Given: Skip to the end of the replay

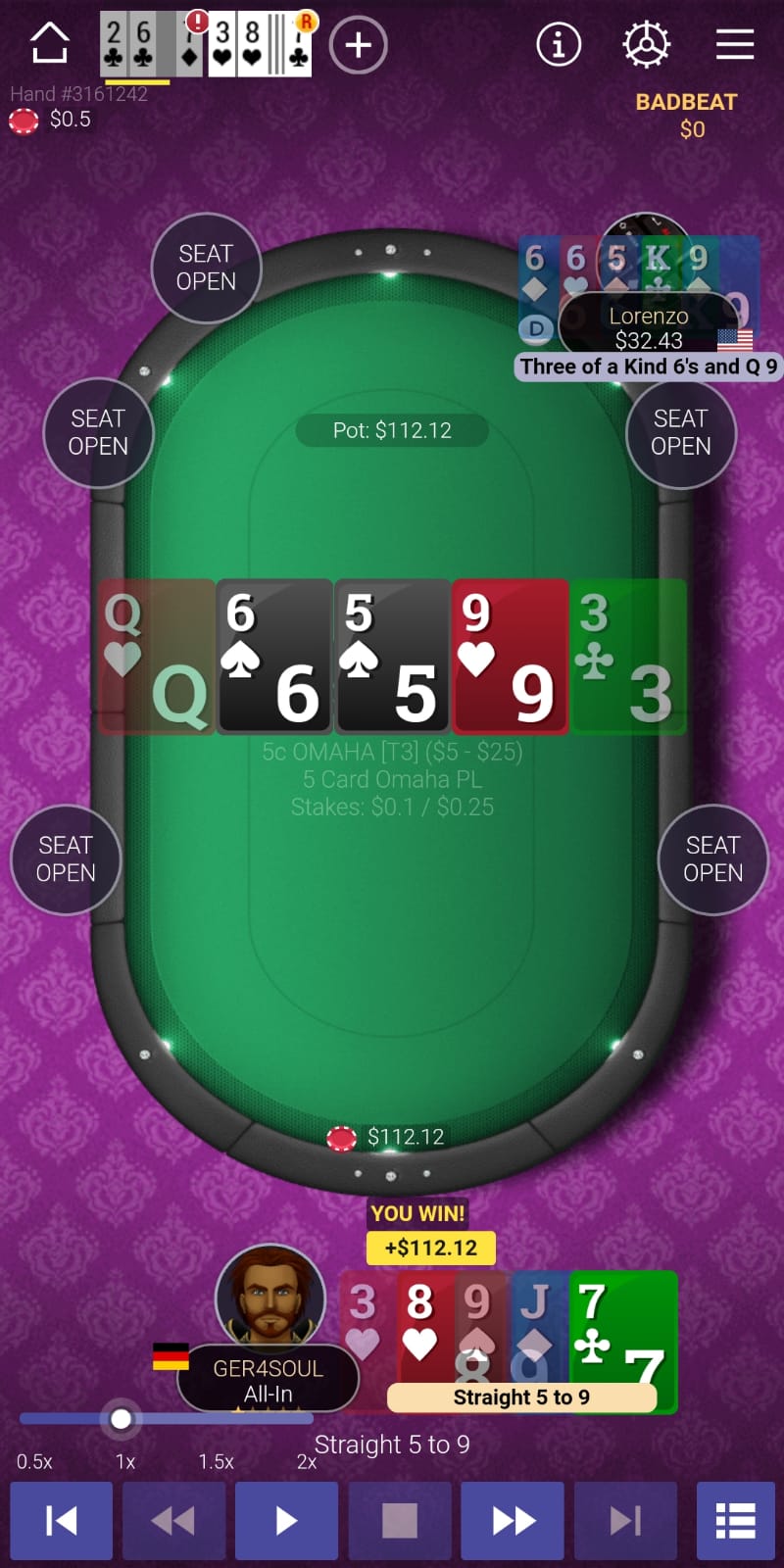Looking at the screenshot, I should tap(625, 1521).
